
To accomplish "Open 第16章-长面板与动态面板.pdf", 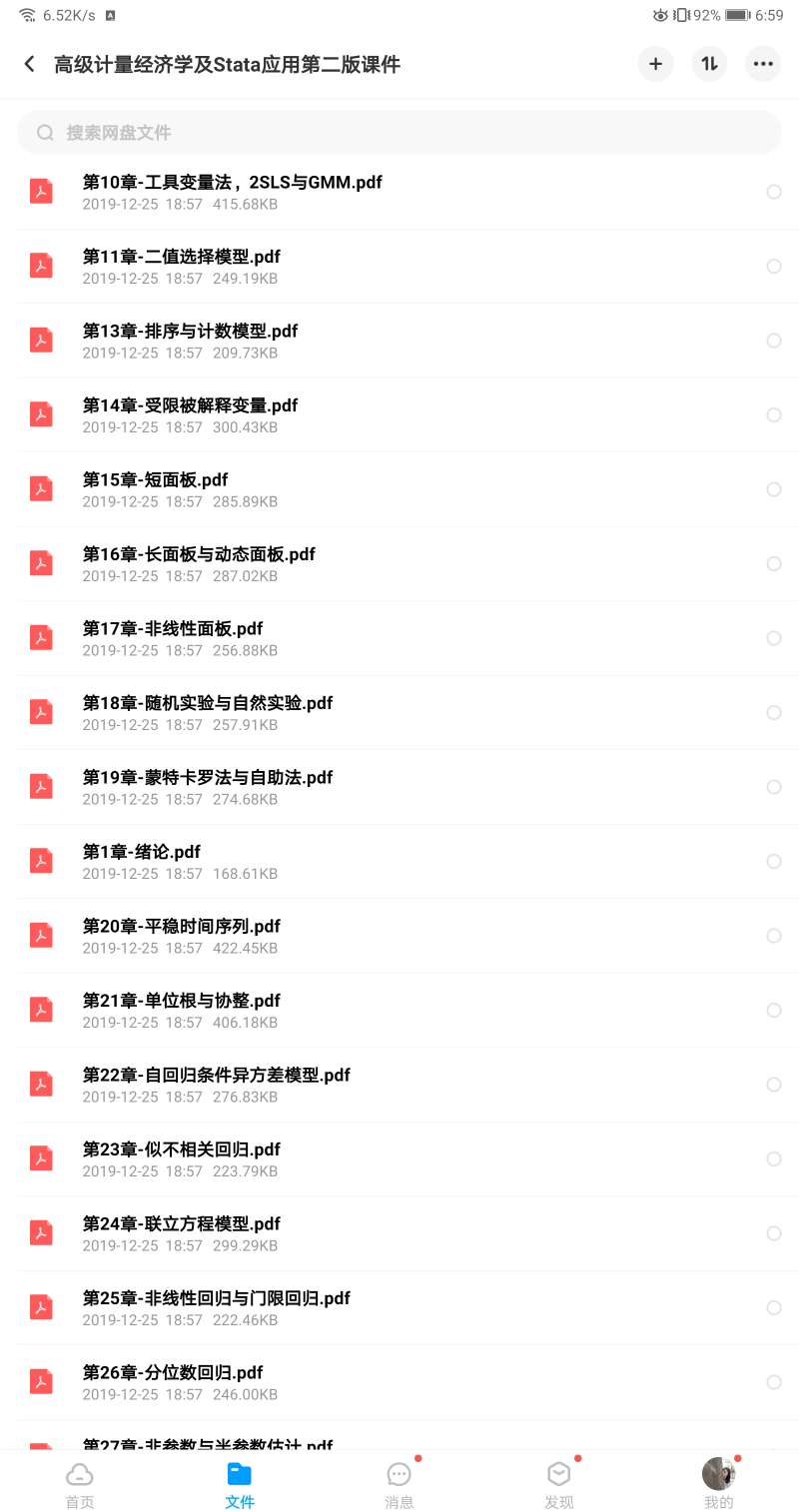I will click(x=199, y=554).
